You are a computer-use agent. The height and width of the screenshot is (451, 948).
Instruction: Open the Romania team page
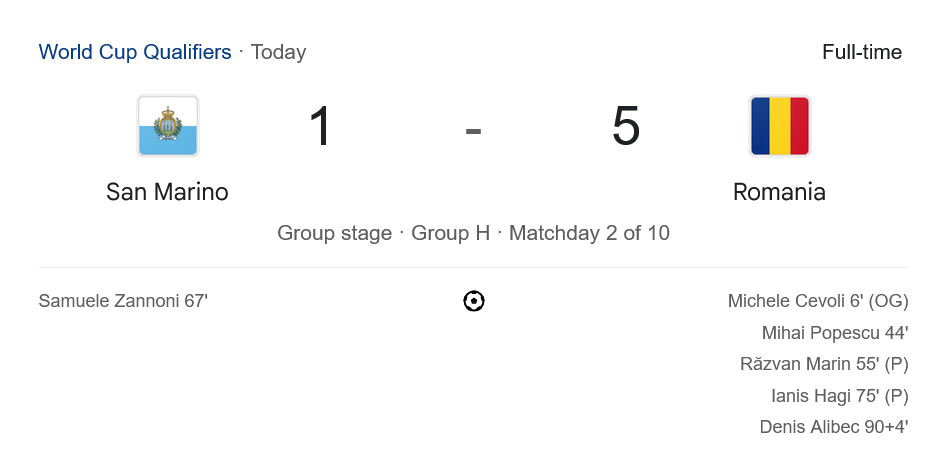(779, 191)
